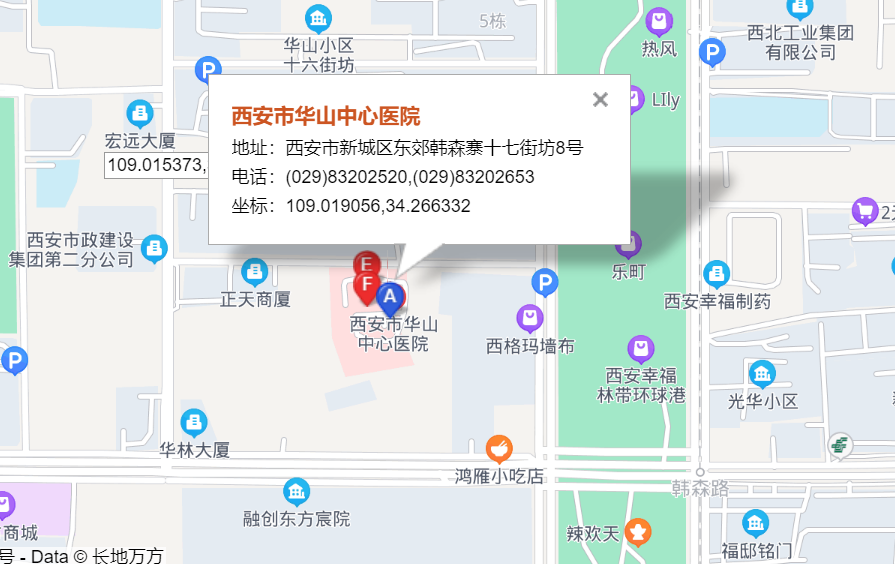The width and height of the screenshot is (895, 564).
Task: Close the 西安市华山中心医院 info window
Action: click(600, 99)
